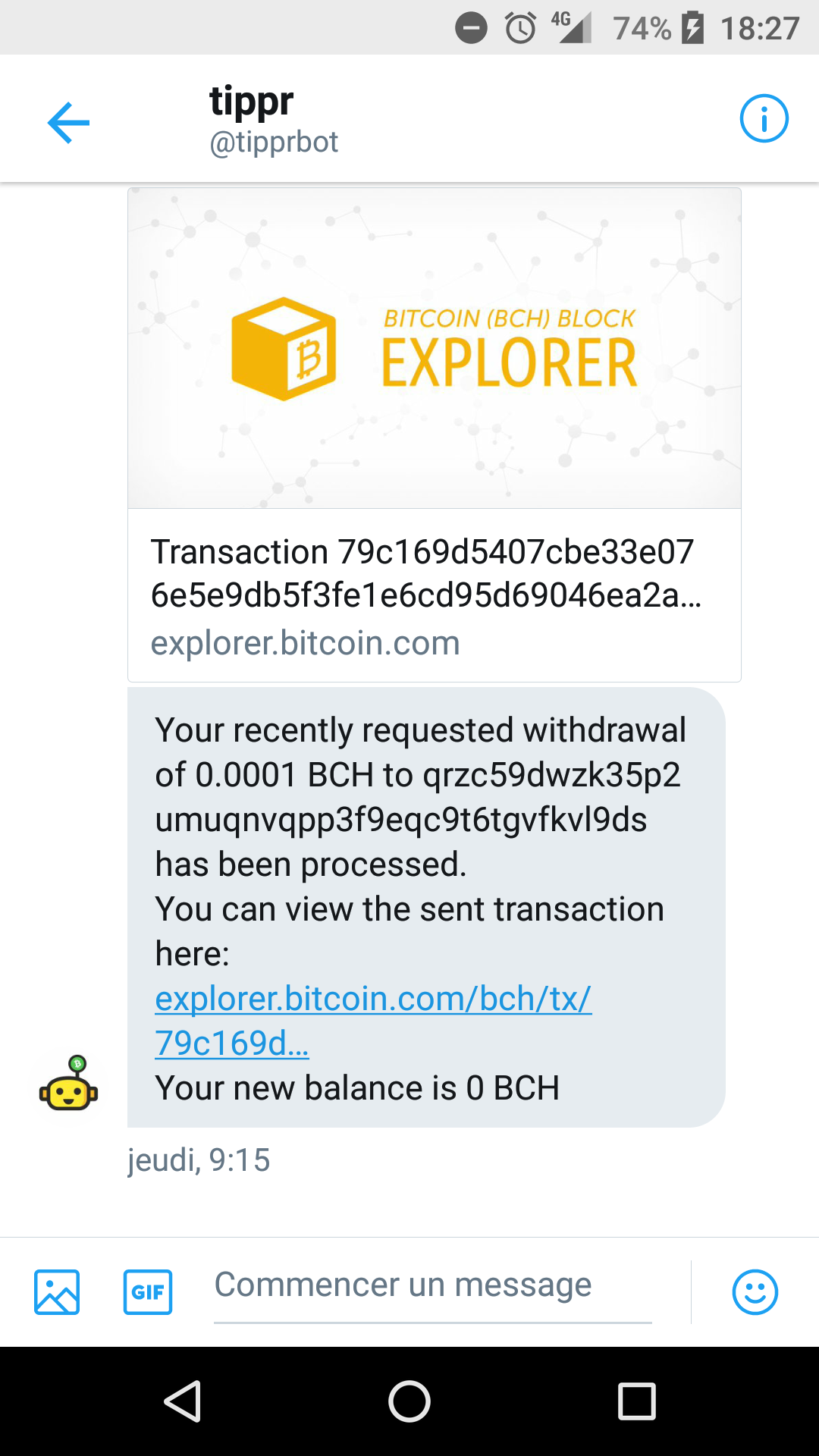819x1456 pixels.
Task: Open the emoji picker
Action: pos(755,1291)
